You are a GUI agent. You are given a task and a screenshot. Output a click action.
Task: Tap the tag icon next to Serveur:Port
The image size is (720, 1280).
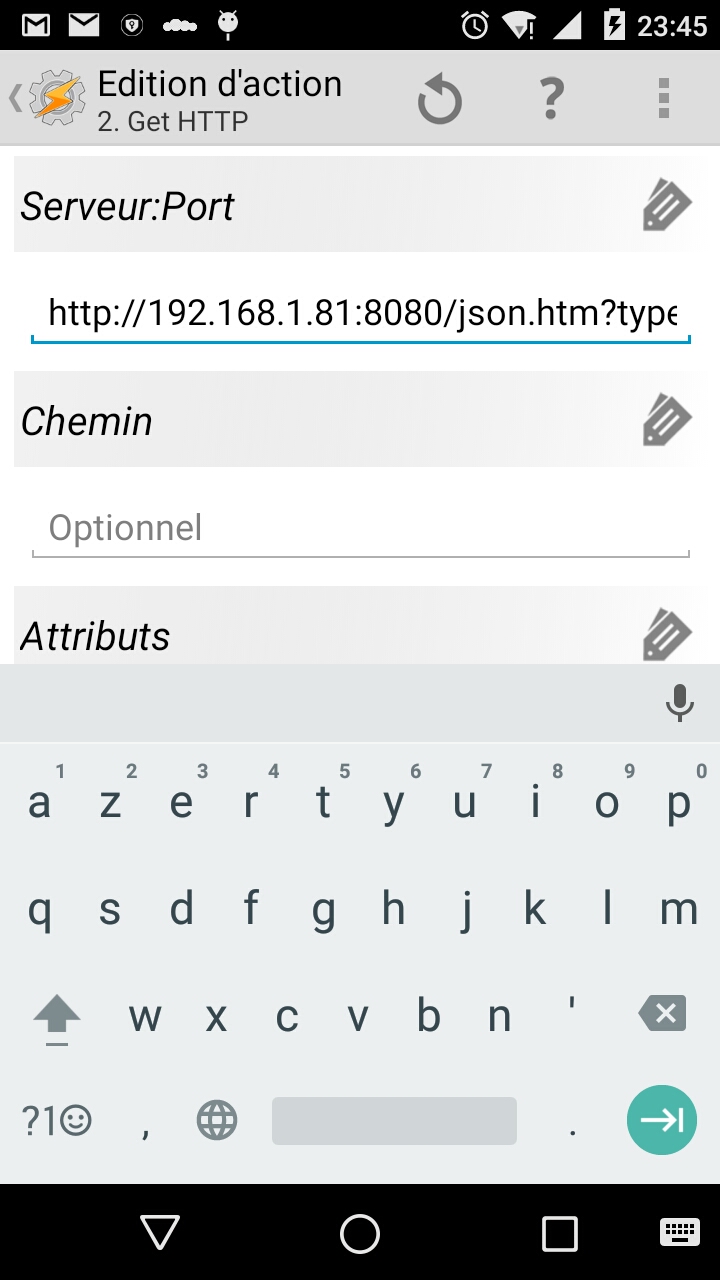coord(666,205)
